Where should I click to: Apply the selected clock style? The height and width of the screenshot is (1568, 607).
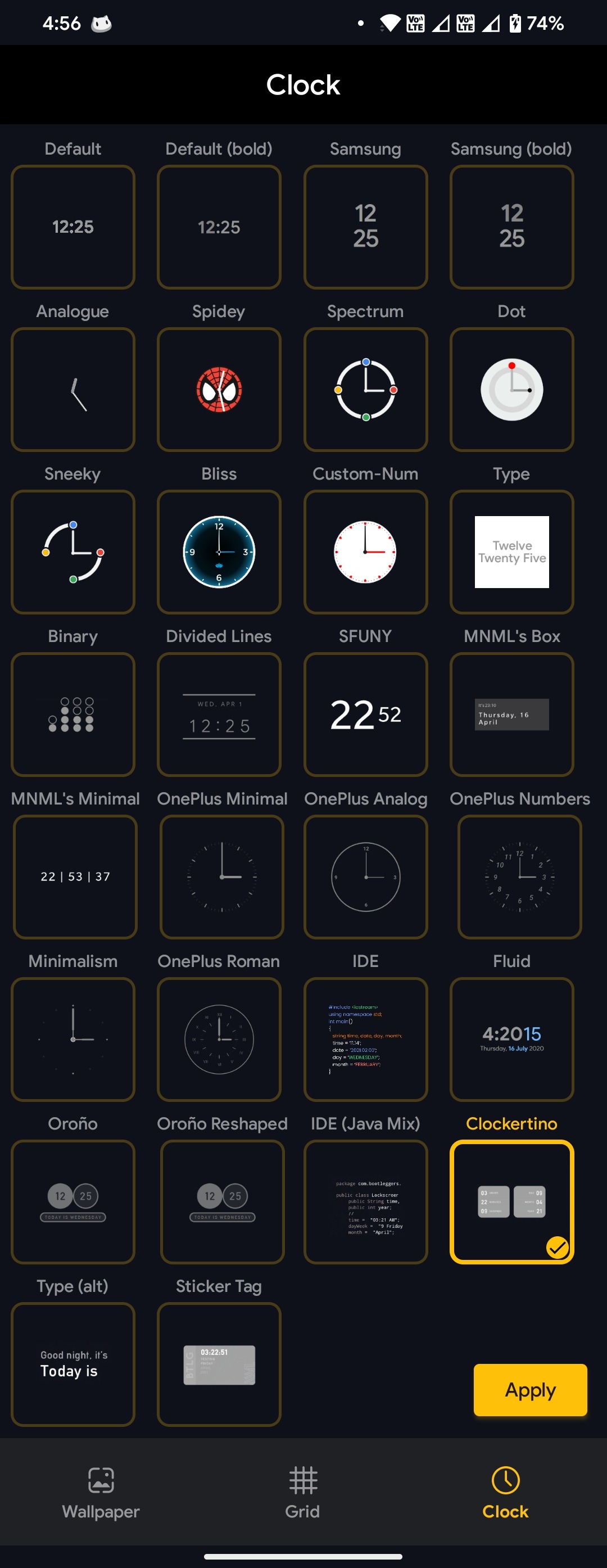coord(530,1390)
